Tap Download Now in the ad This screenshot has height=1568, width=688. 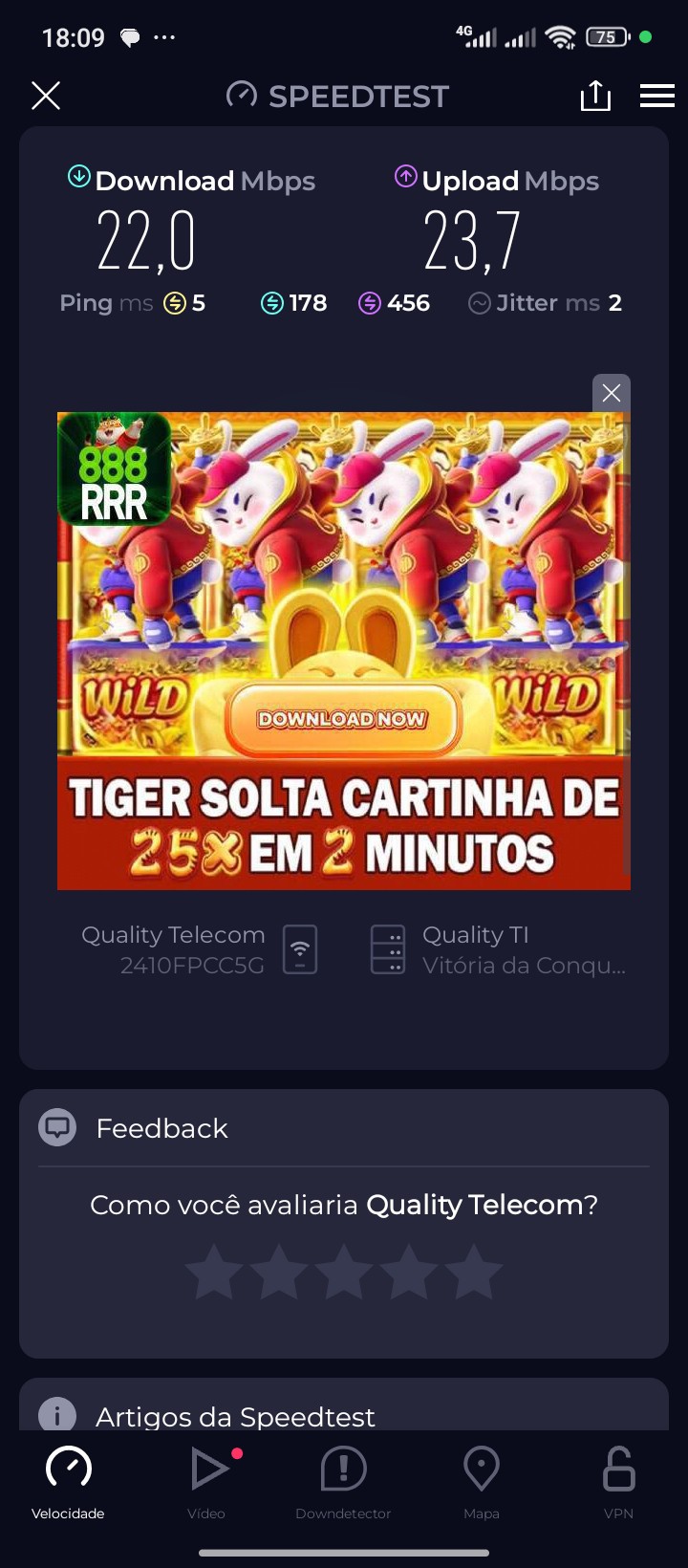click(x=342, y=719)
